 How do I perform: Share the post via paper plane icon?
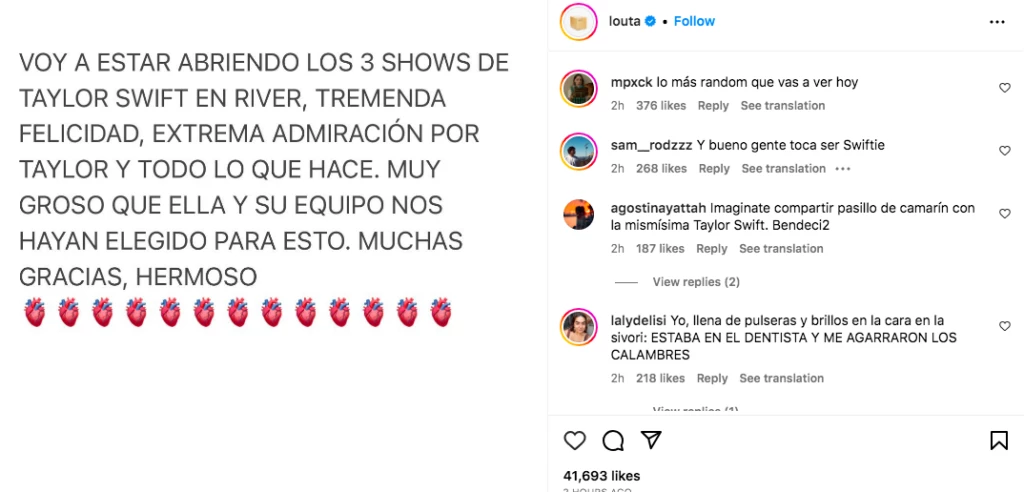[651, 440]
